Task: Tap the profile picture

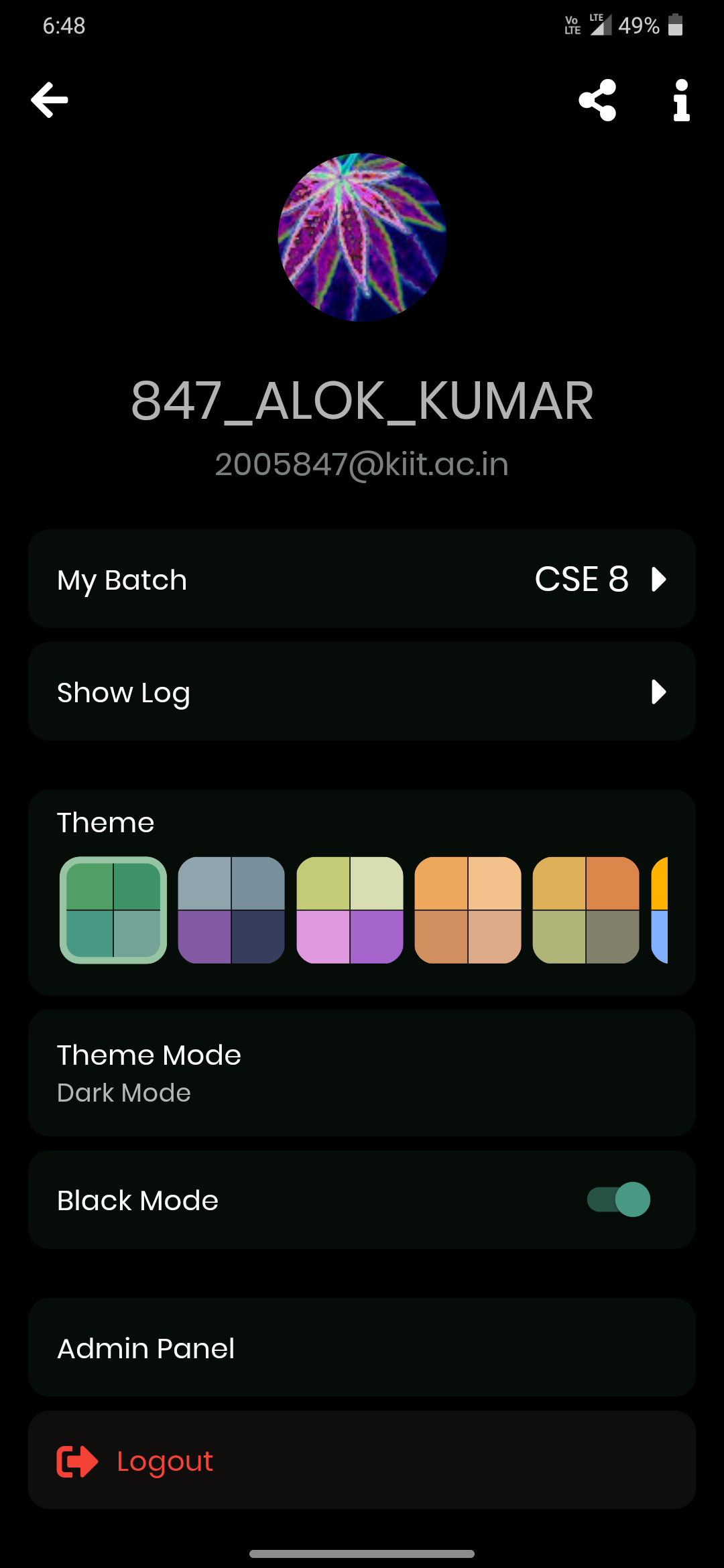Action: (x=362, y=237)
